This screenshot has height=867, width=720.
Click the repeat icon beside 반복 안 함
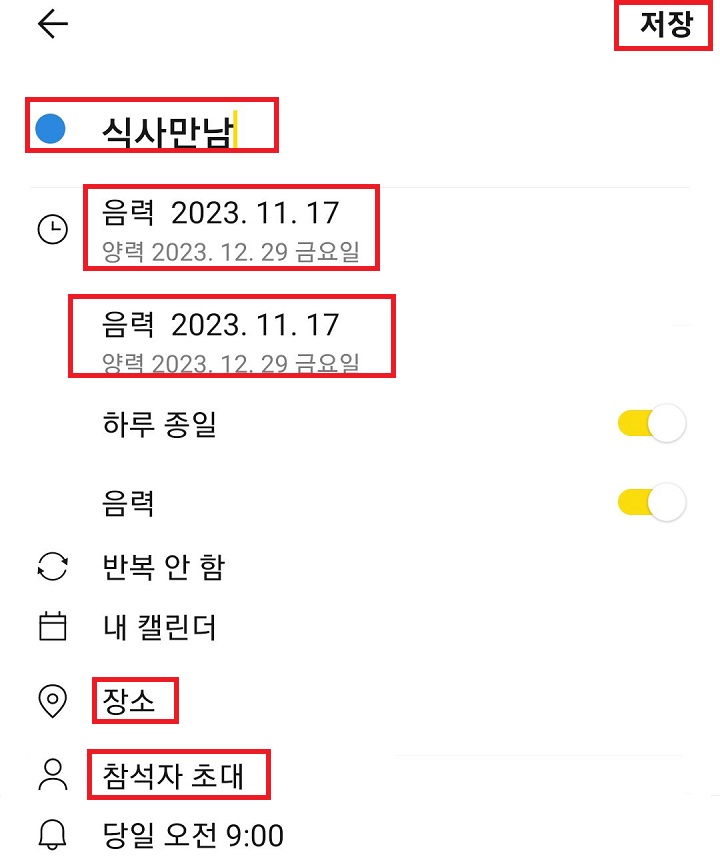click(52, 566)
